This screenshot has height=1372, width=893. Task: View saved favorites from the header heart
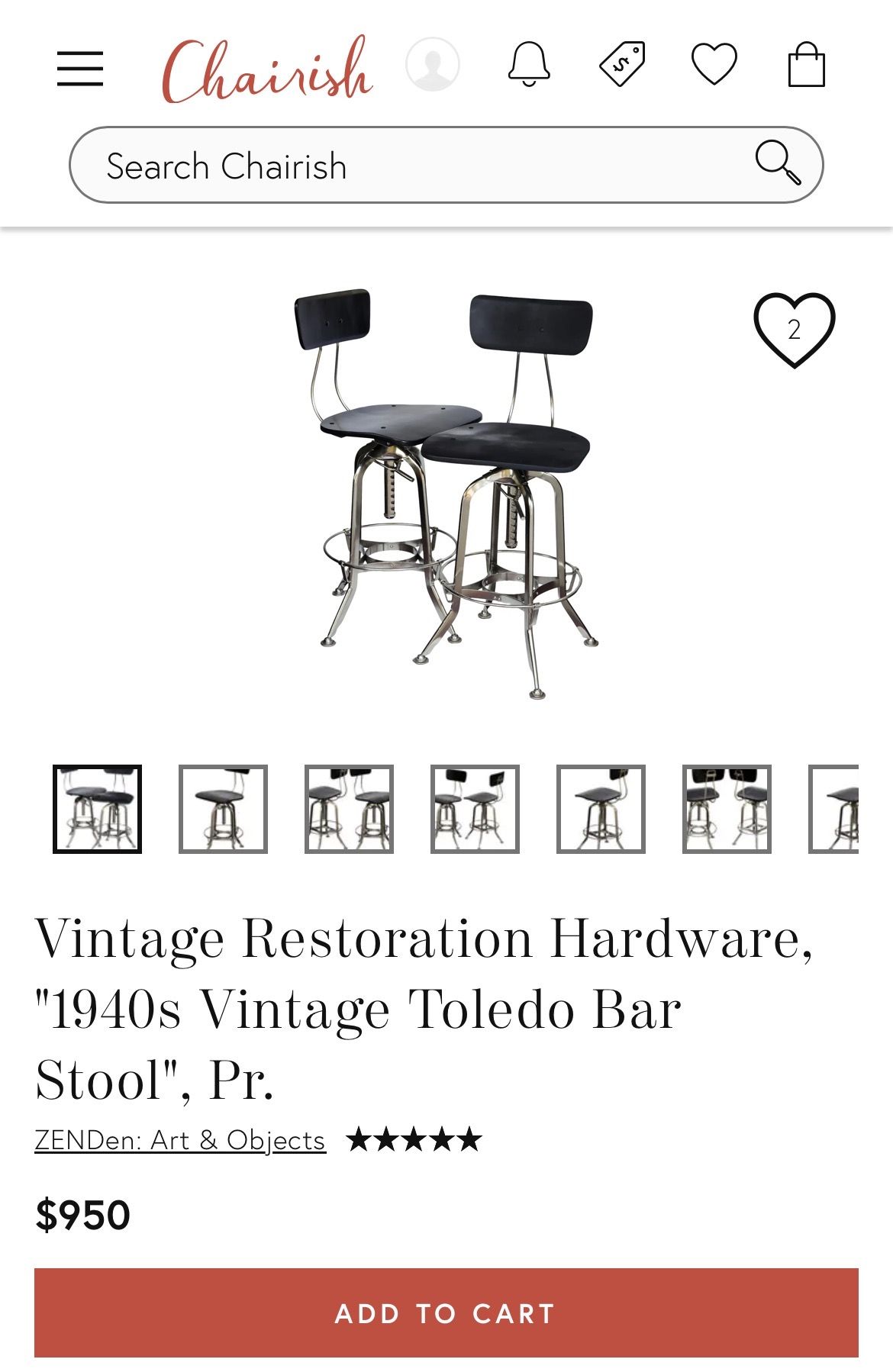(714, 64)
